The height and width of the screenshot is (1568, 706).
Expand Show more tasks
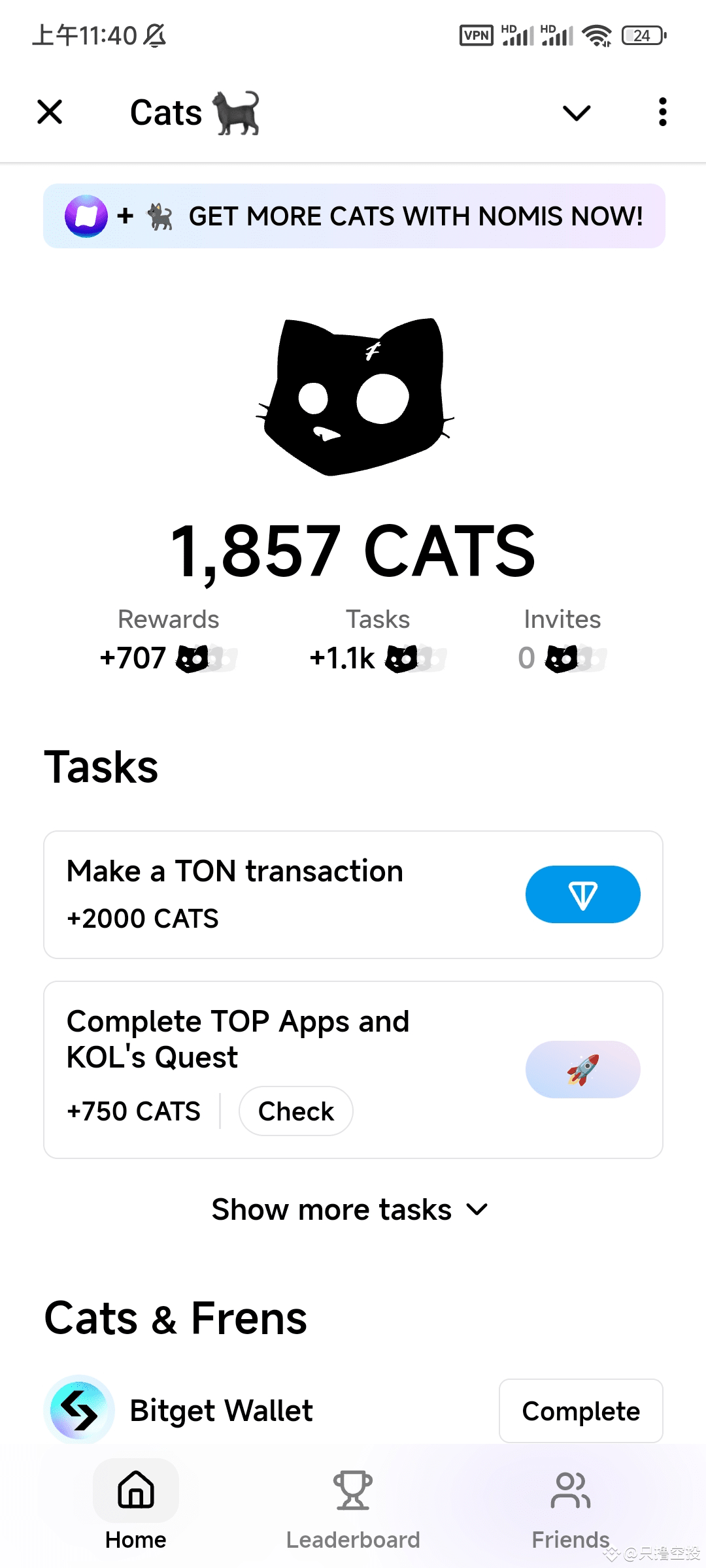350,1209
